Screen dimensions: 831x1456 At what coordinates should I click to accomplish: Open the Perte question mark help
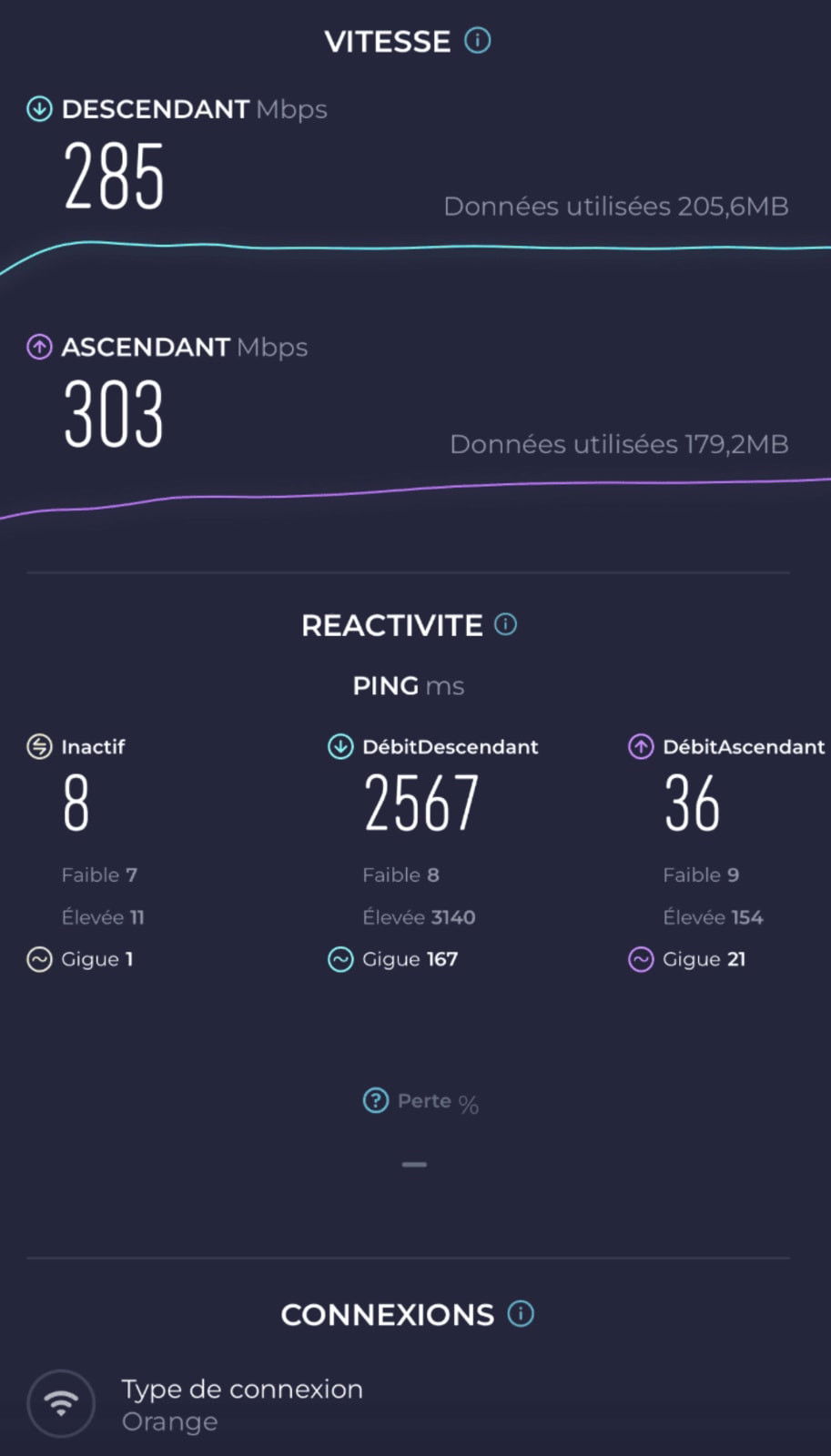point(376,1101)
